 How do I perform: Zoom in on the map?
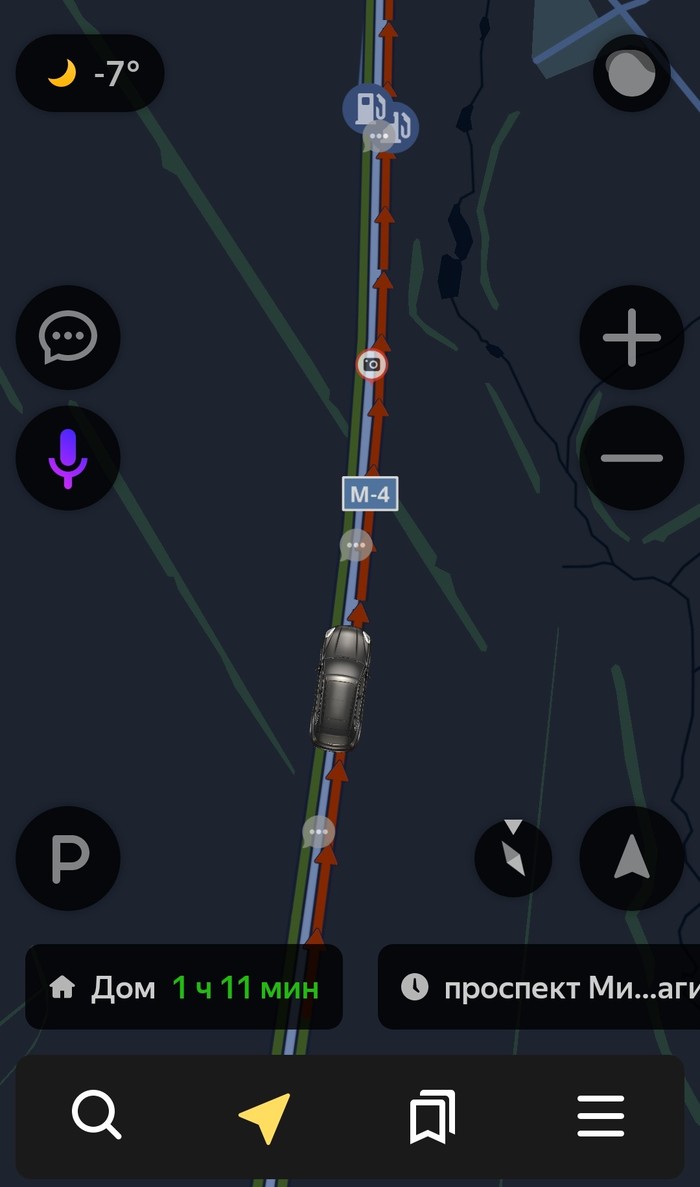631,338
